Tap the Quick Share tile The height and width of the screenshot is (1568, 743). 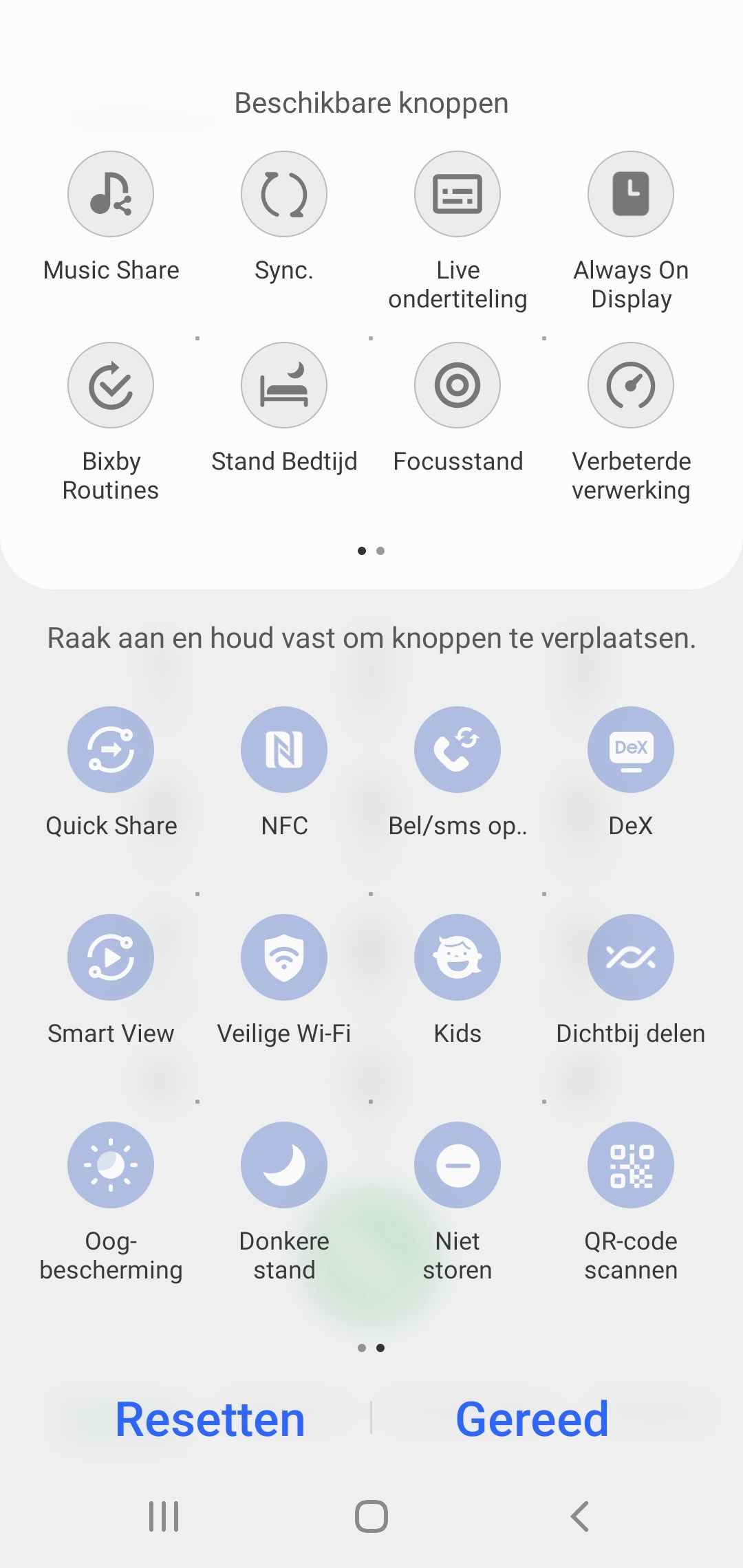pyautogui.click(x=111, y=750)
